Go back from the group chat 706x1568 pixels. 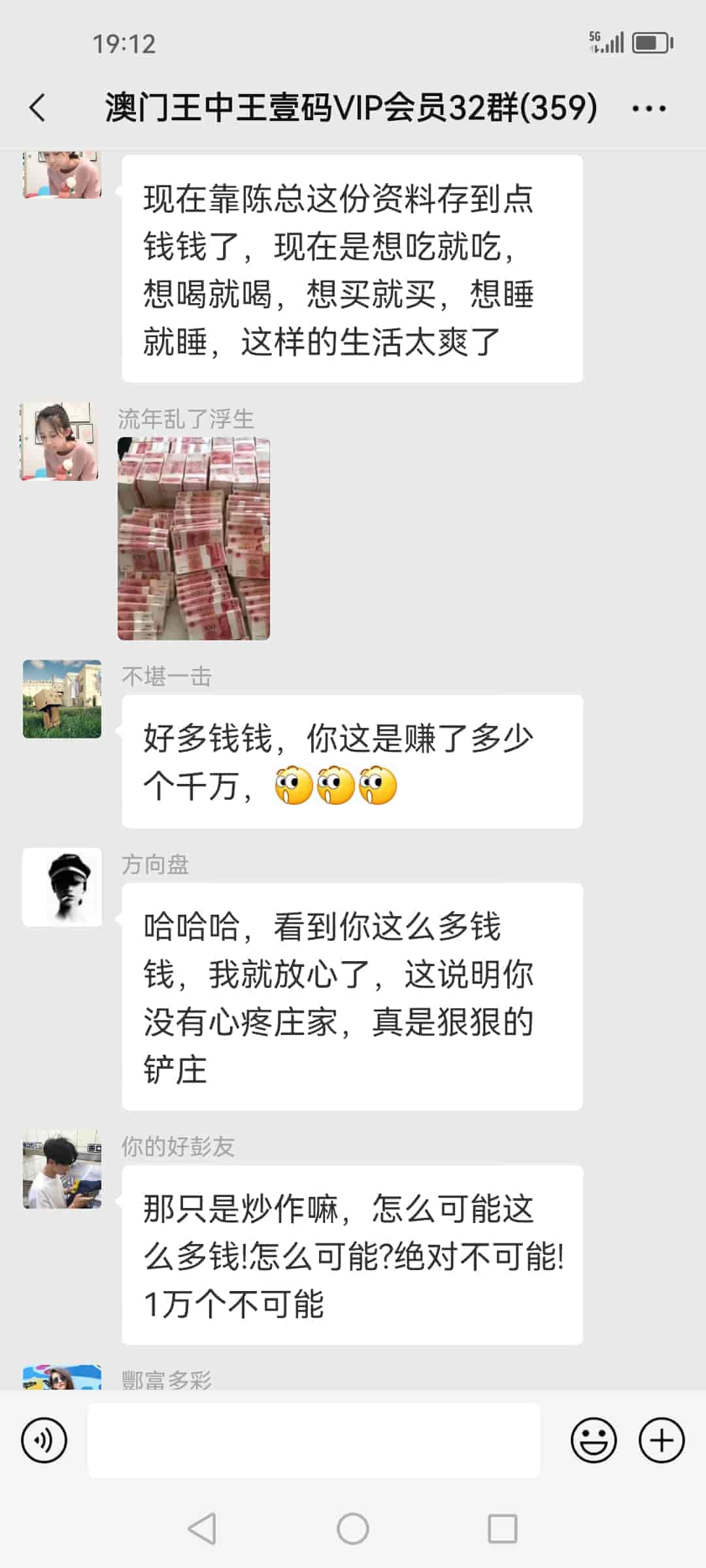38,108
